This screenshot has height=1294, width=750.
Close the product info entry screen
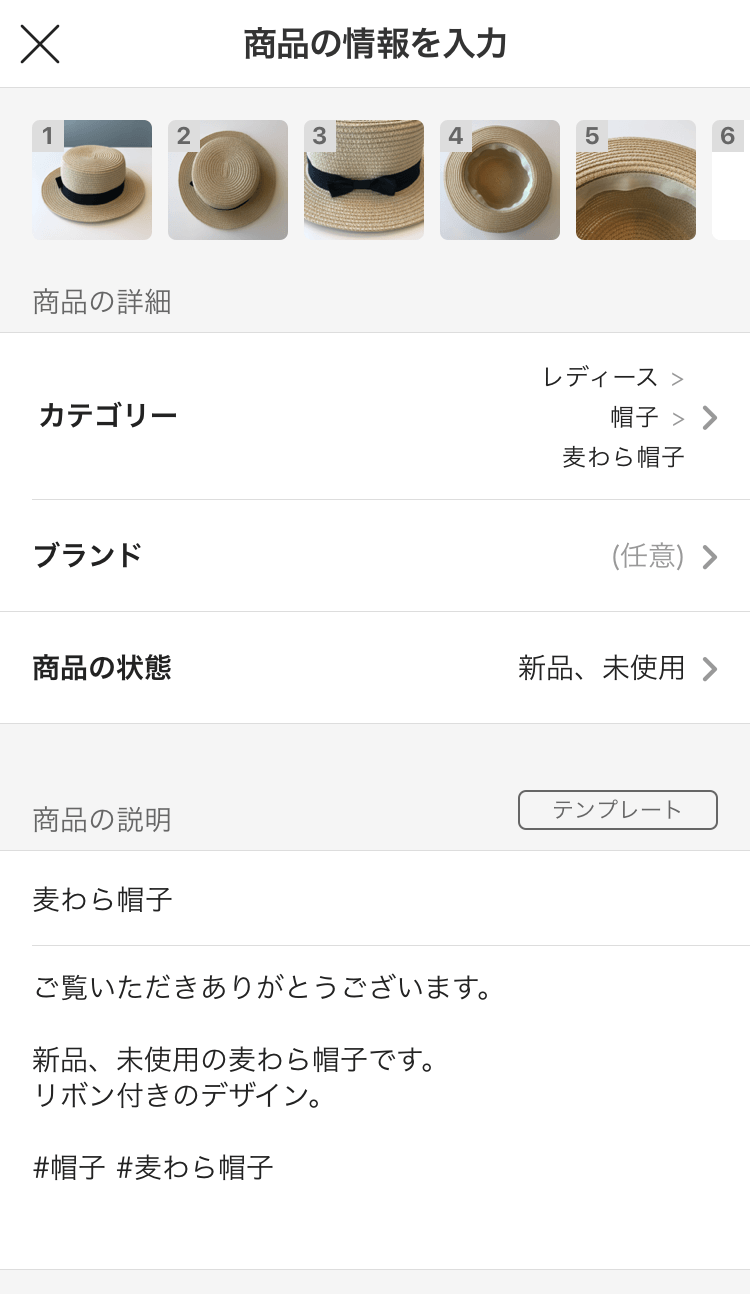click(40, 44)
